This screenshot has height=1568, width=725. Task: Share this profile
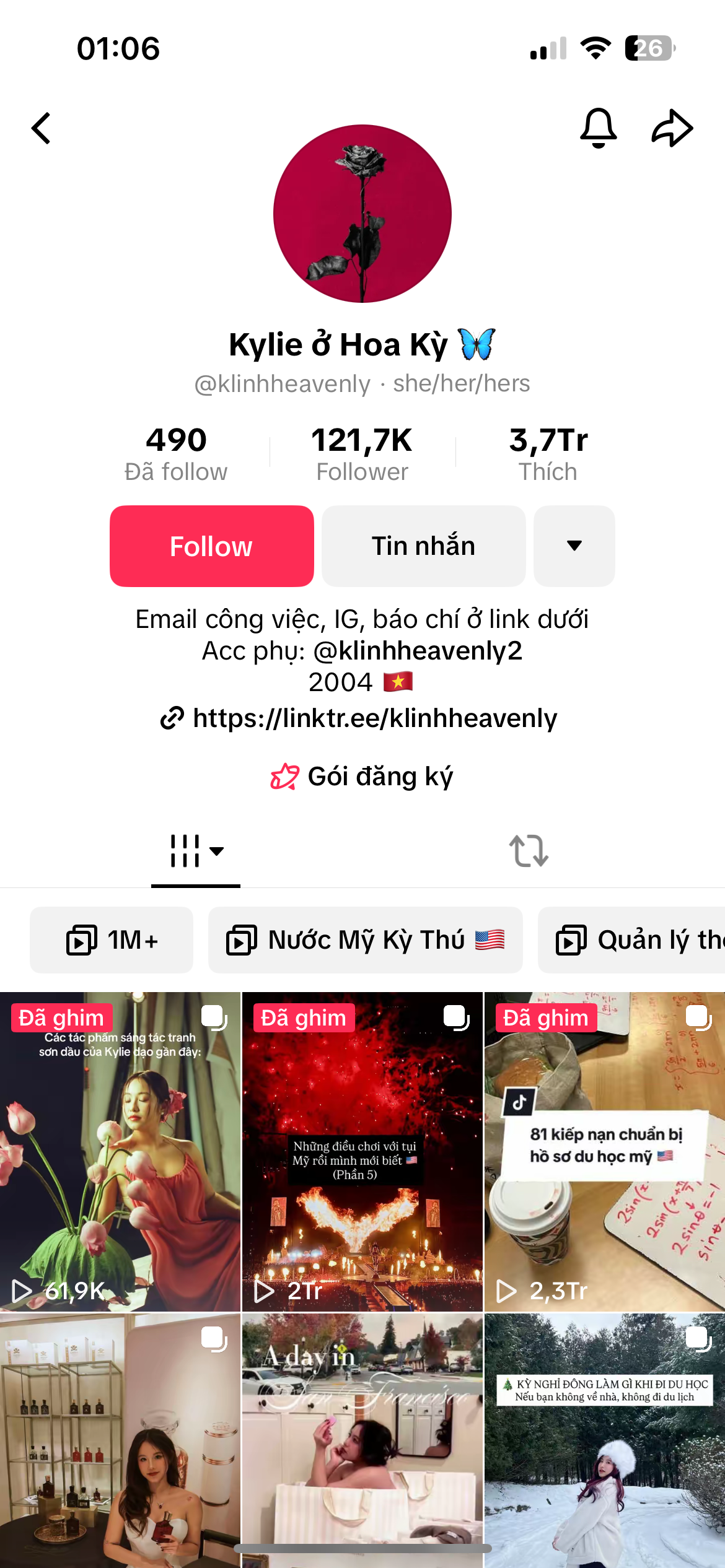[672, 128]
